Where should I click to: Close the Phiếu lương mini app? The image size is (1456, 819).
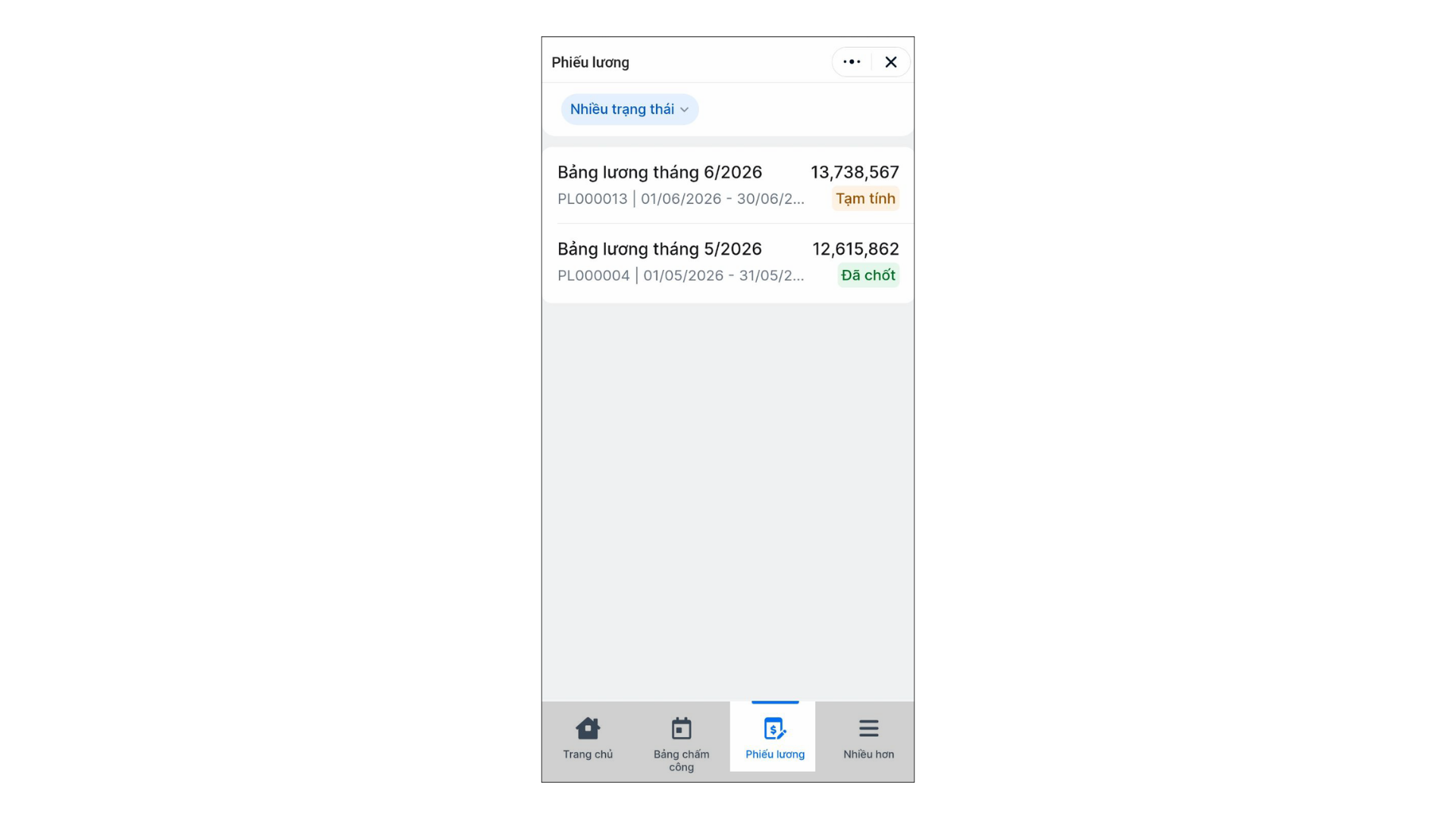pos(891,62)
